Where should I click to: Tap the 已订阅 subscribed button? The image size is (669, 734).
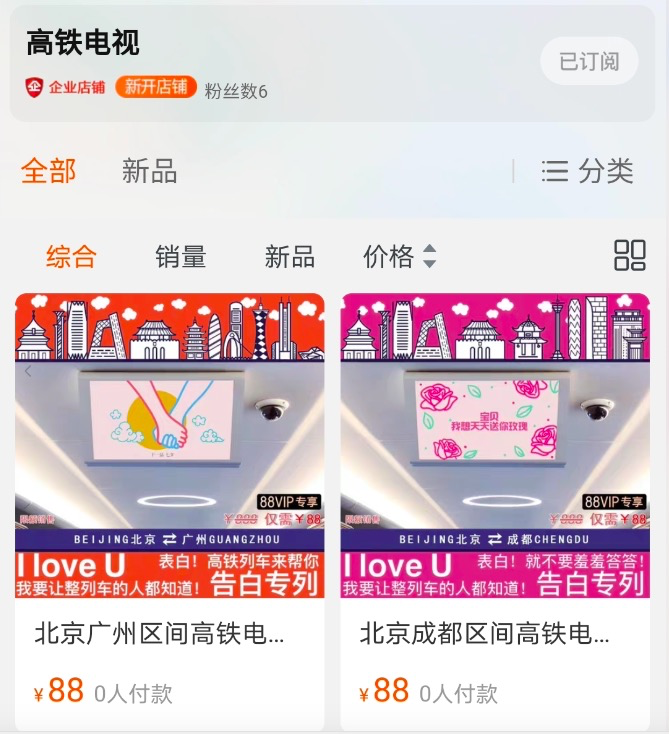point(589,62)
